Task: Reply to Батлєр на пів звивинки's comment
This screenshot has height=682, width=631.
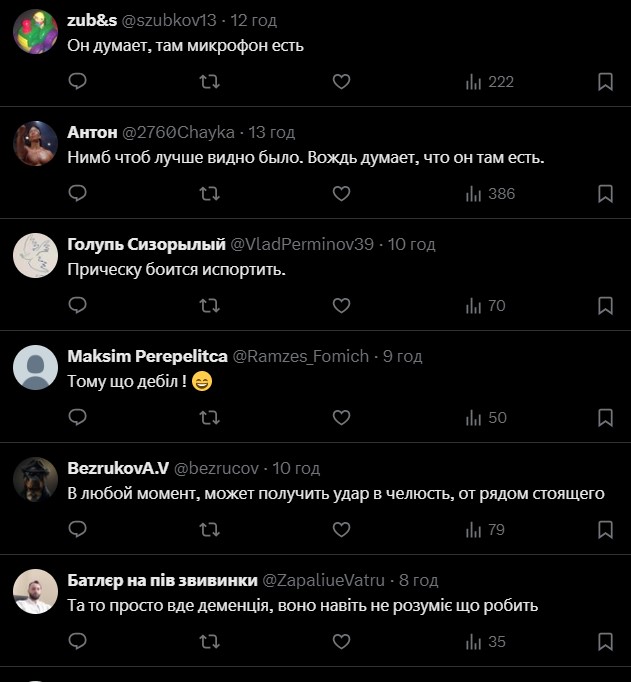Action: tap(77, 642)
